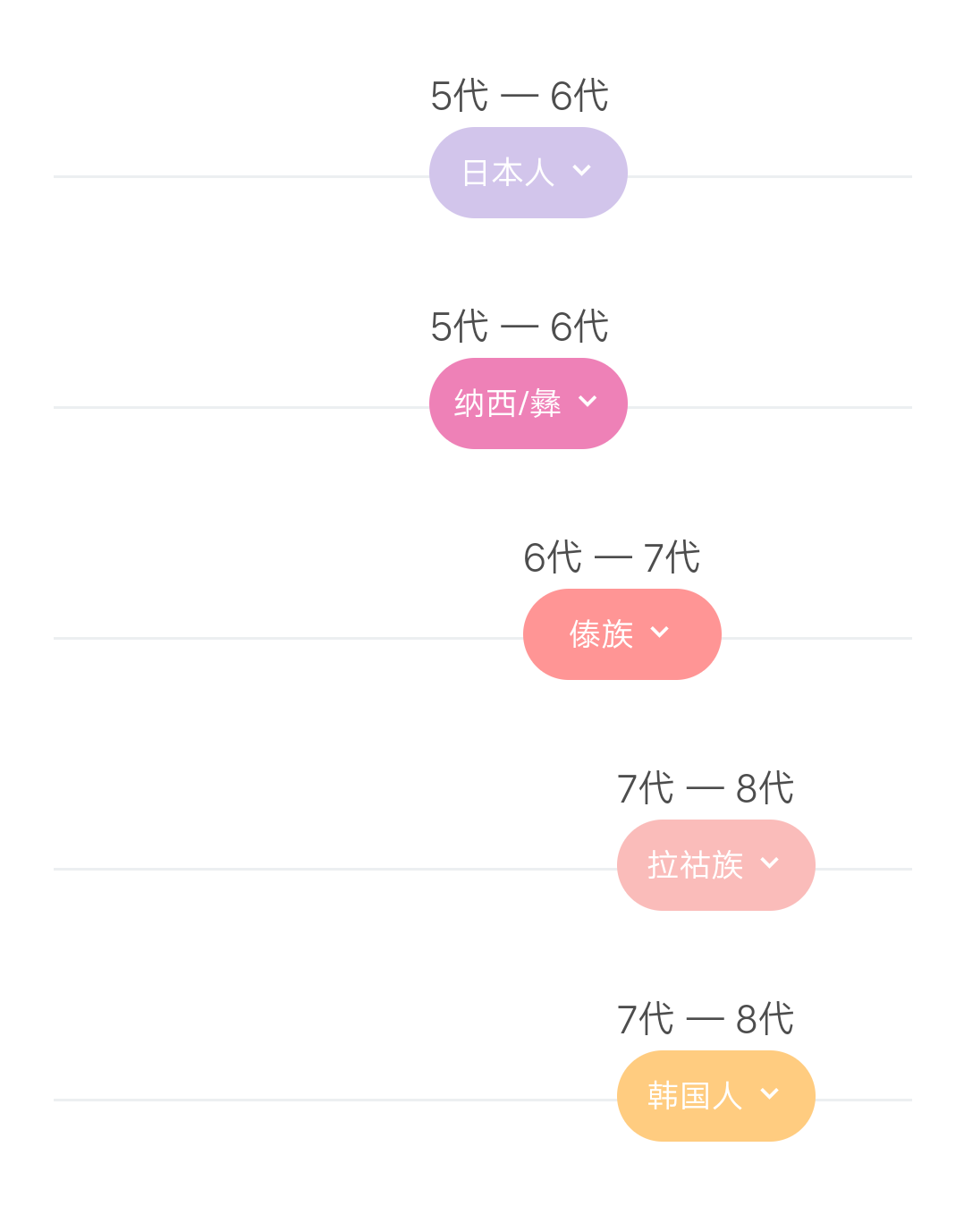Click the 7代 — 8代 text above 拉祜族
The height and width of the screenshot is (1232, 964).
pos(706,788)
